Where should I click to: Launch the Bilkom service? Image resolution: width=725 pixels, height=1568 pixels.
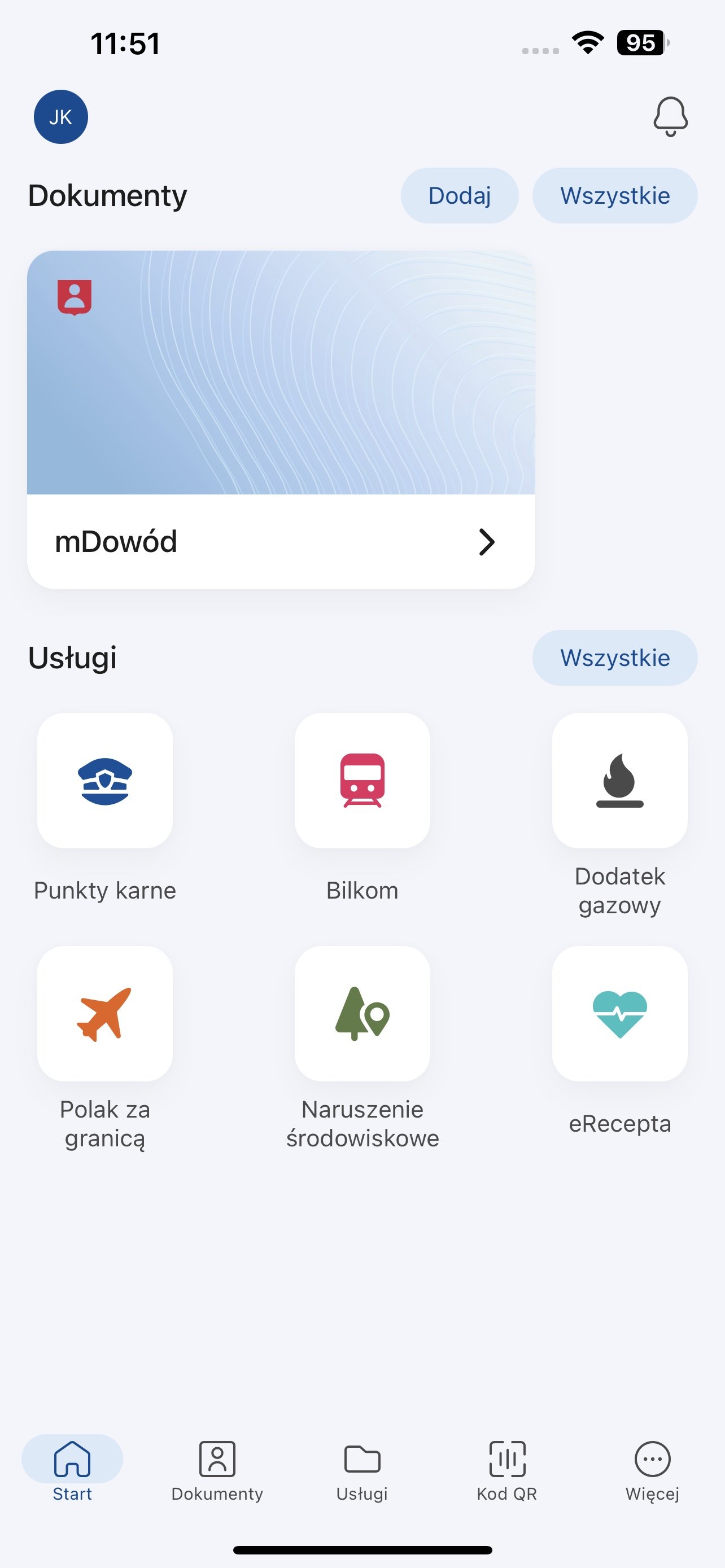[362, 808]
